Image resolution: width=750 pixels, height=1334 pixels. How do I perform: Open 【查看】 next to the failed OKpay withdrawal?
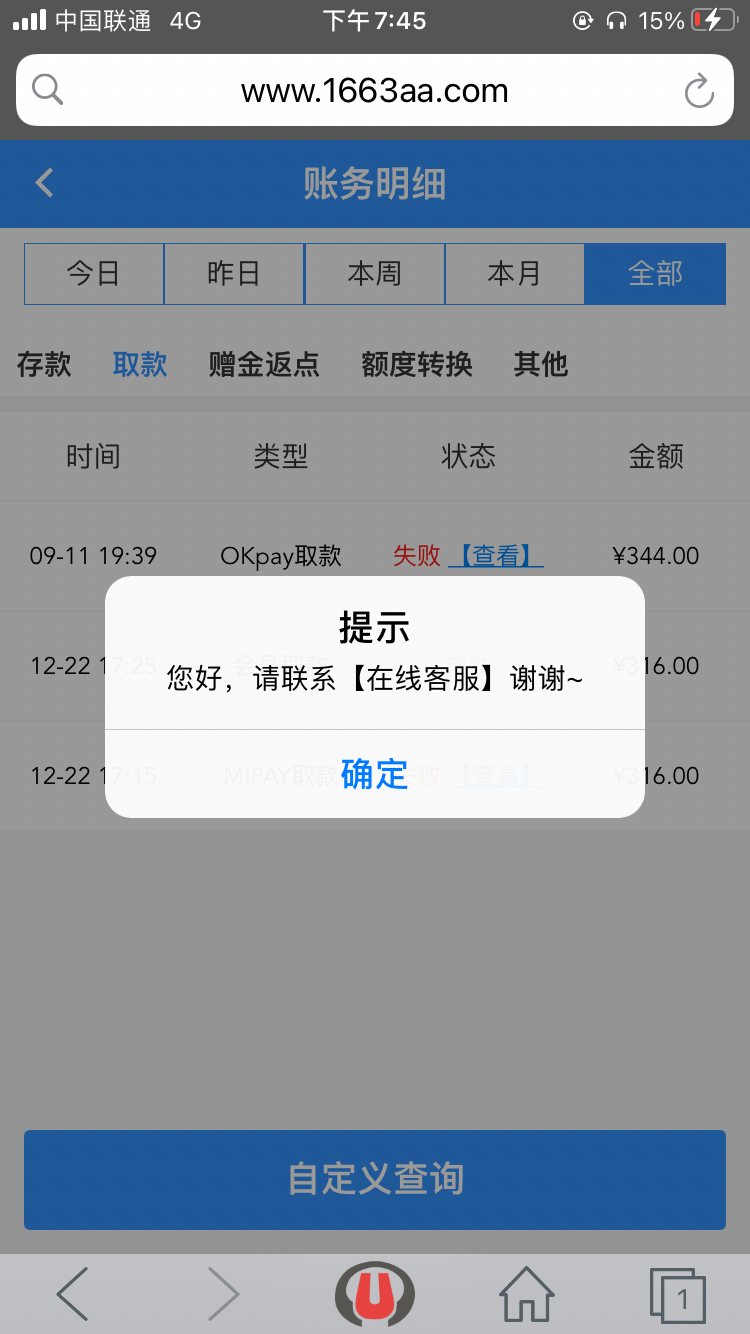(496, 556)
